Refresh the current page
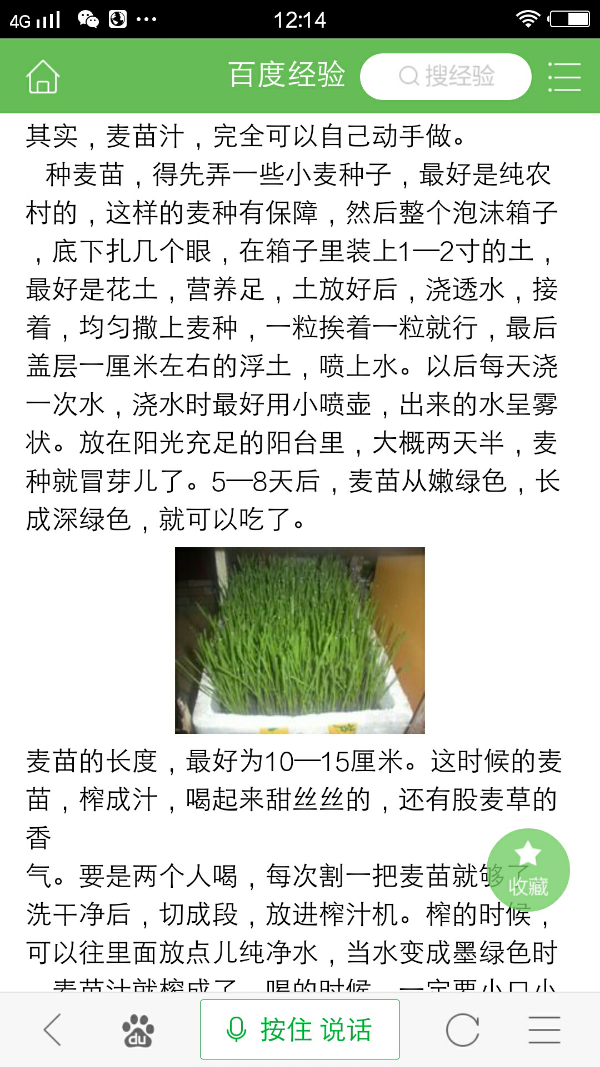The width and height of the screenshot is (600, 1067). (462, 1029)
